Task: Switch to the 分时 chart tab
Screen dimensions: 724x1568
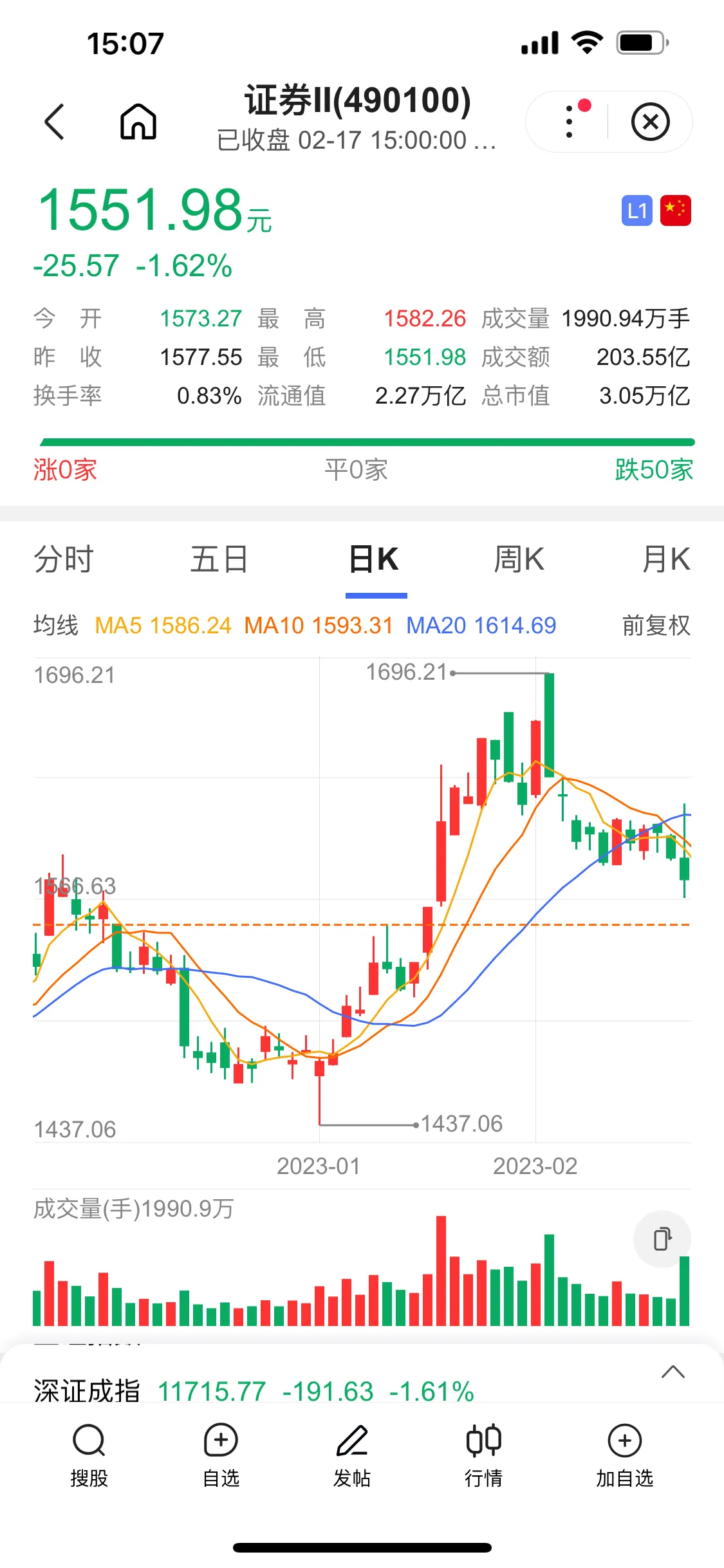Action: (64, 559)
